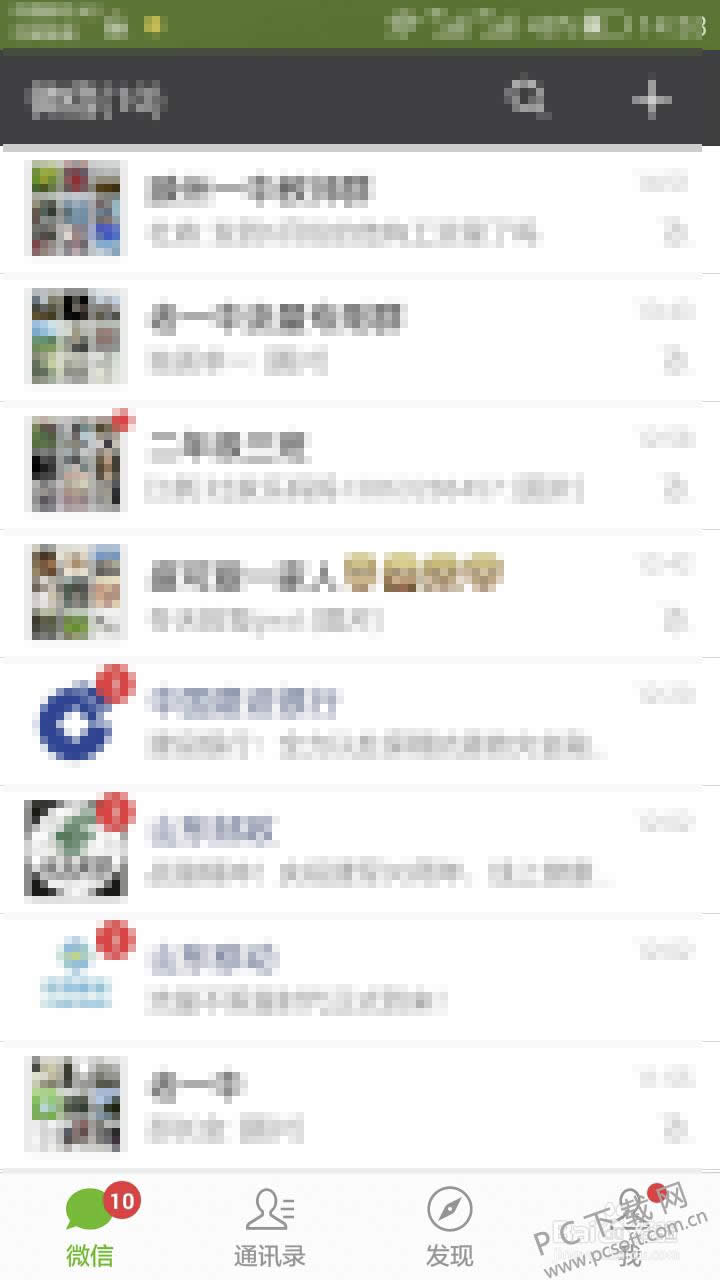Switch to the 发现 tab
The width and height of the screenshot is (720, 1280).
click(x=449, y=1228)
